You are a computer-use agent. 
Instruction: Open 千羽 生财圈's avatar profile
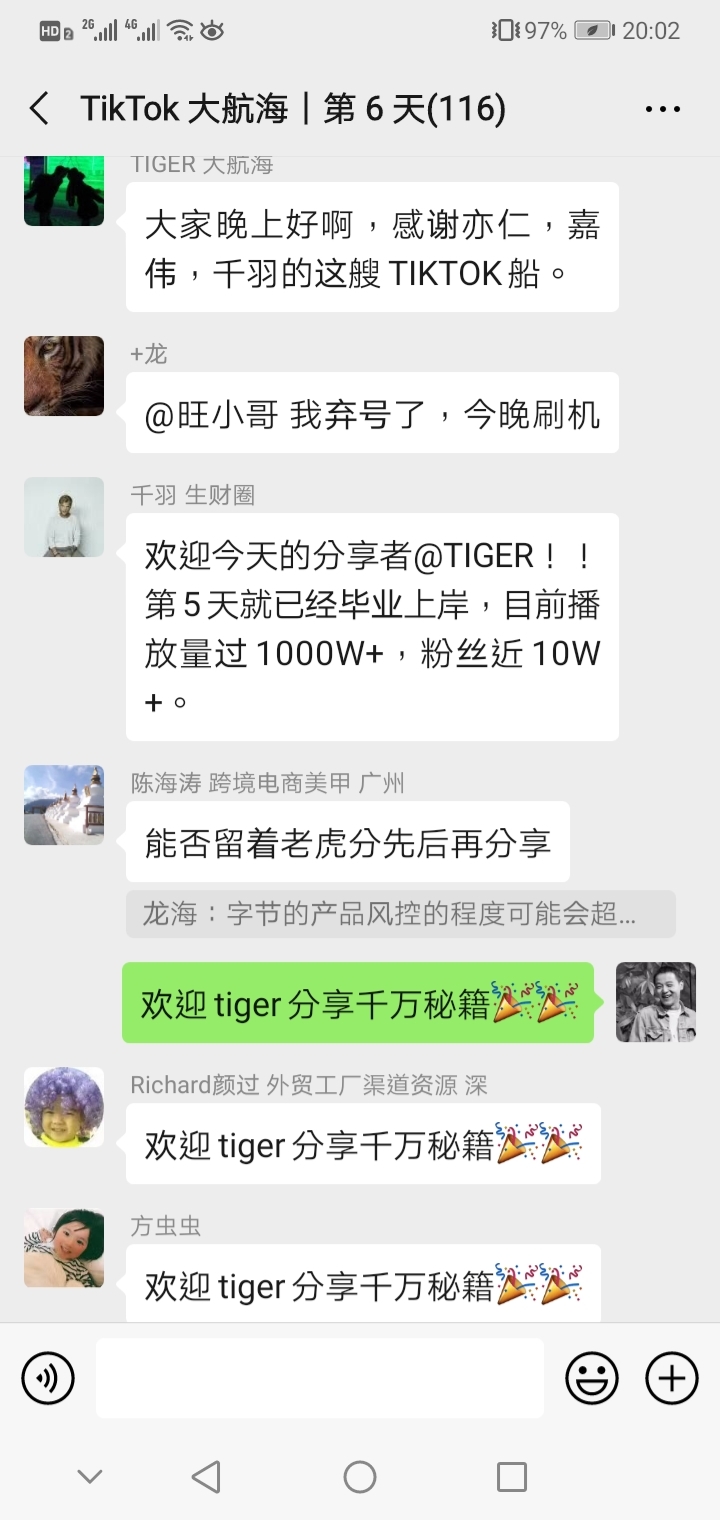pos(64,517)
